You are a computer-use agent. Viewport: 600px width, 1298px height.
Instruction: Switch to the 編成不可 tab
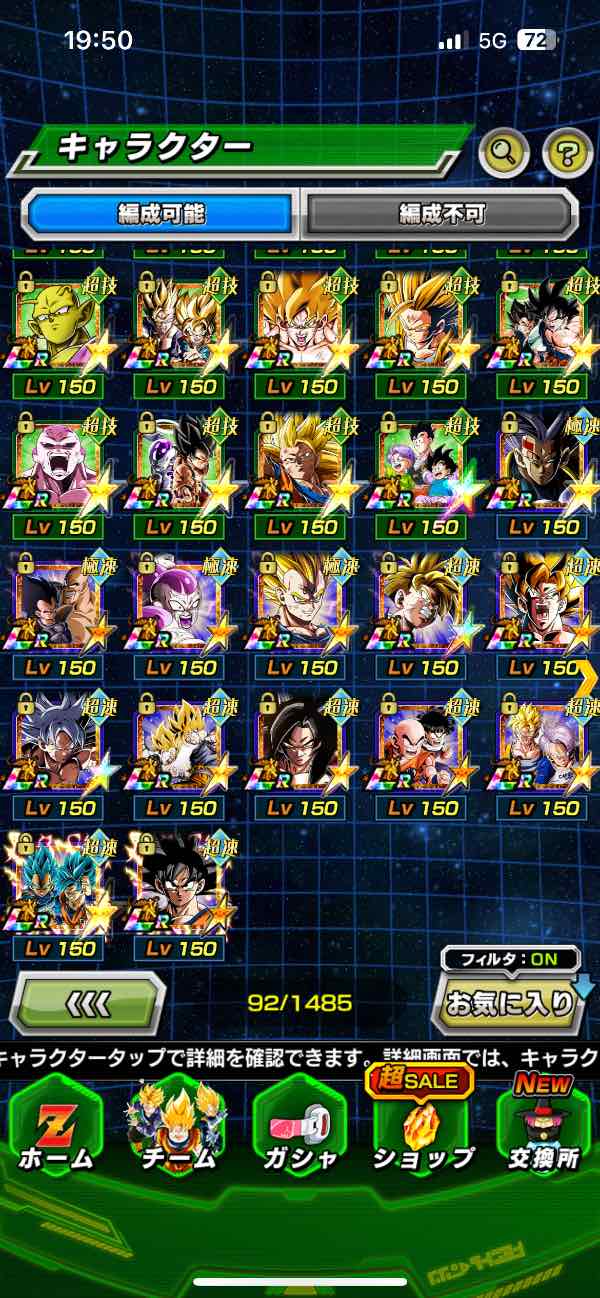441,213
